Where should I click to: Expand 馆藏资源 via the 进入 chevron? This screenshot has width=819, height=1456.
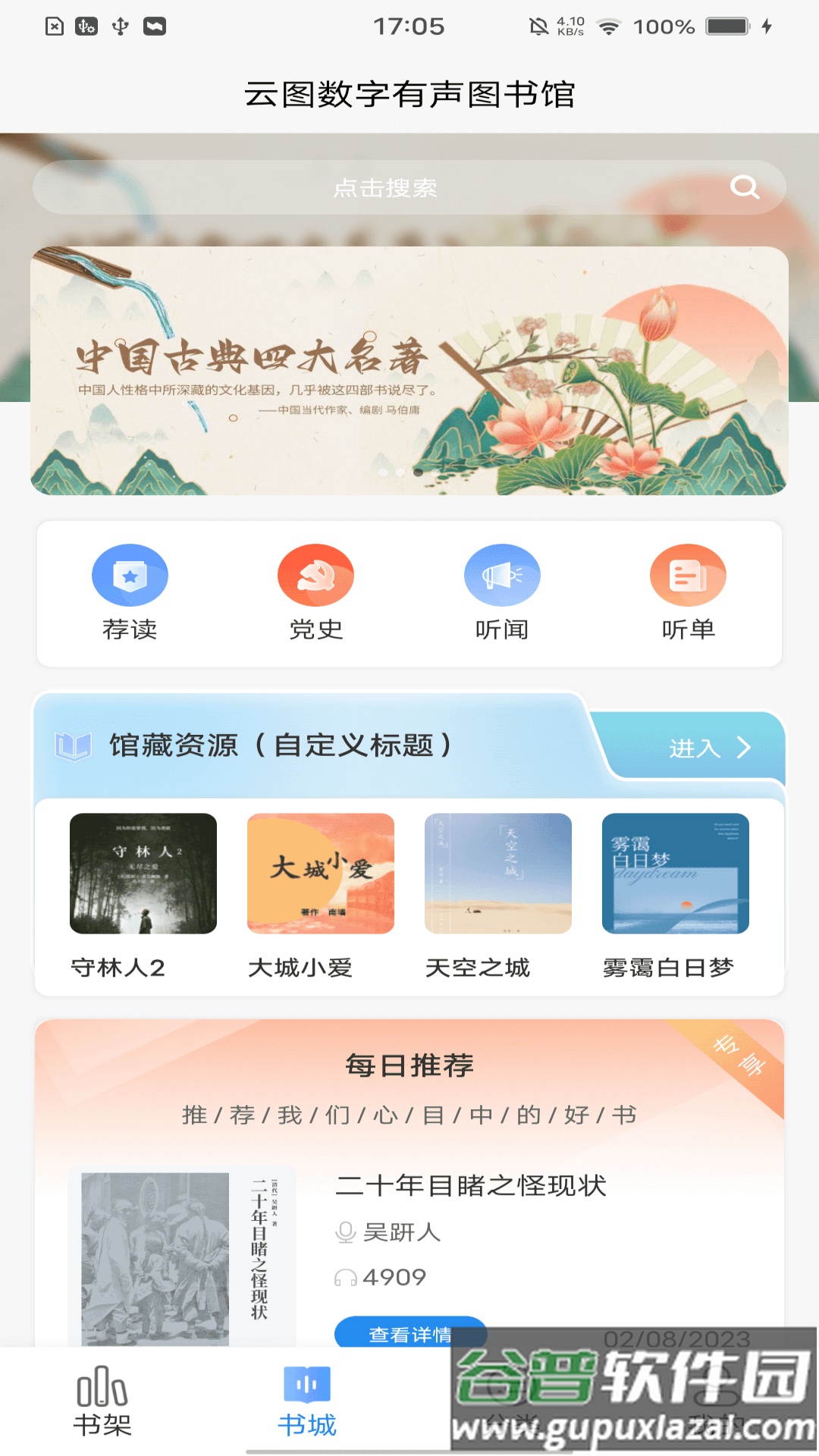tap(744, 746)
